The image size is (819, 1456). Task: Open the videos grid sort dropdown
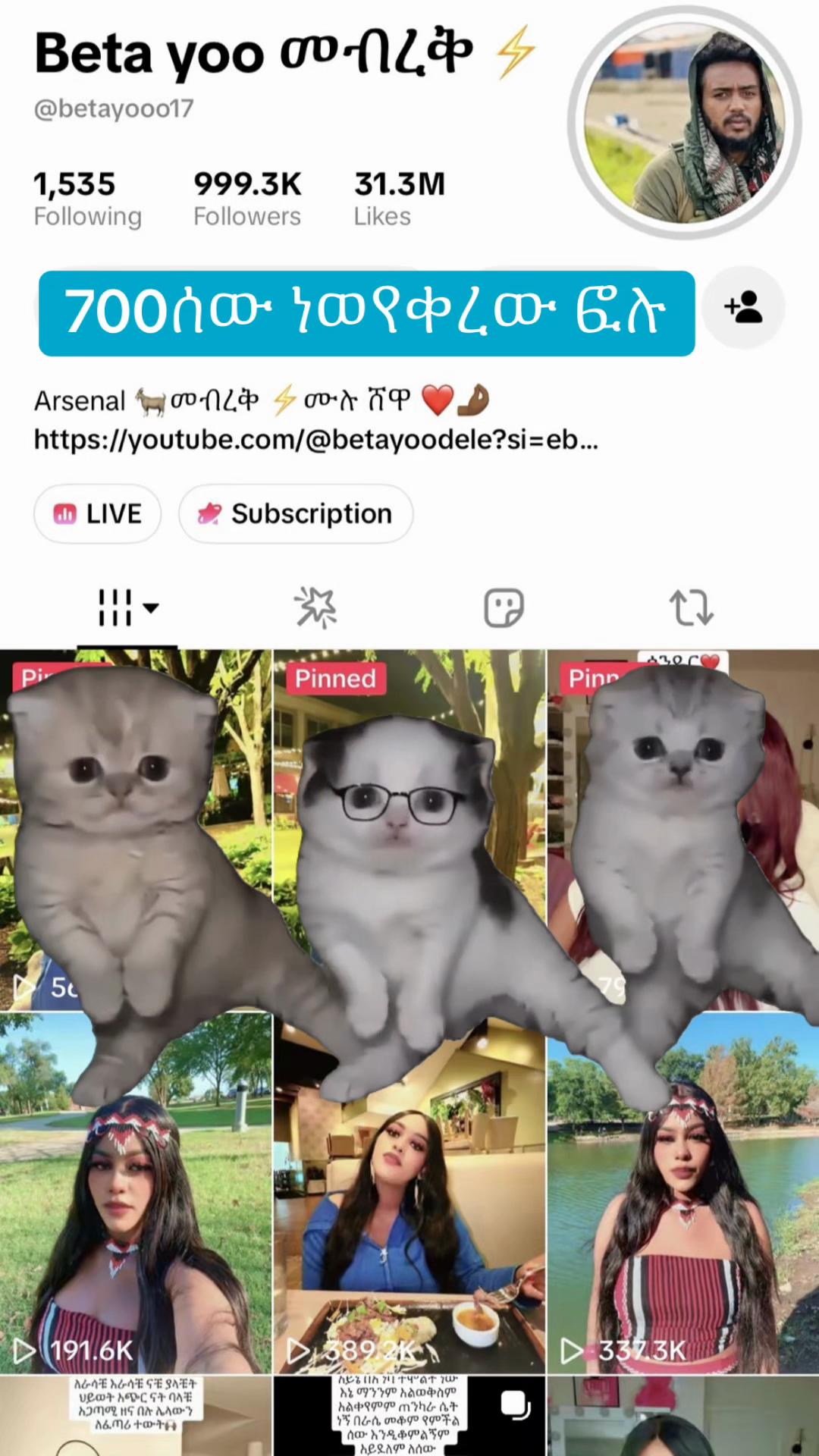(x=127, y=608)
